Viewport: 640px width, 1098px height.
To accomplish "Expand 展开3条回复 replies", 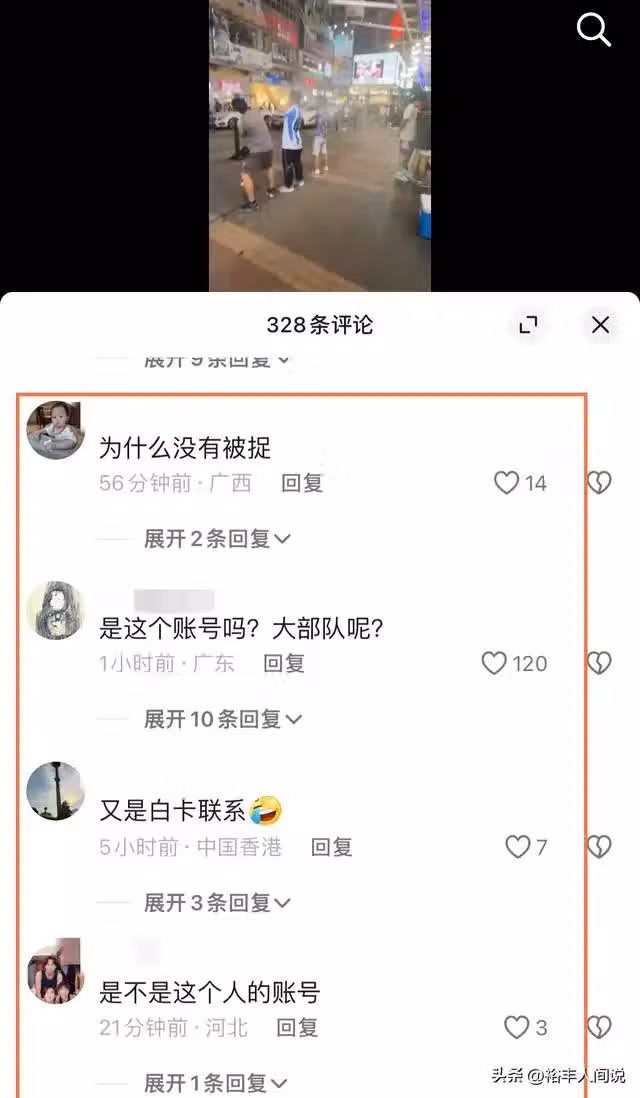I will (217, 903).
